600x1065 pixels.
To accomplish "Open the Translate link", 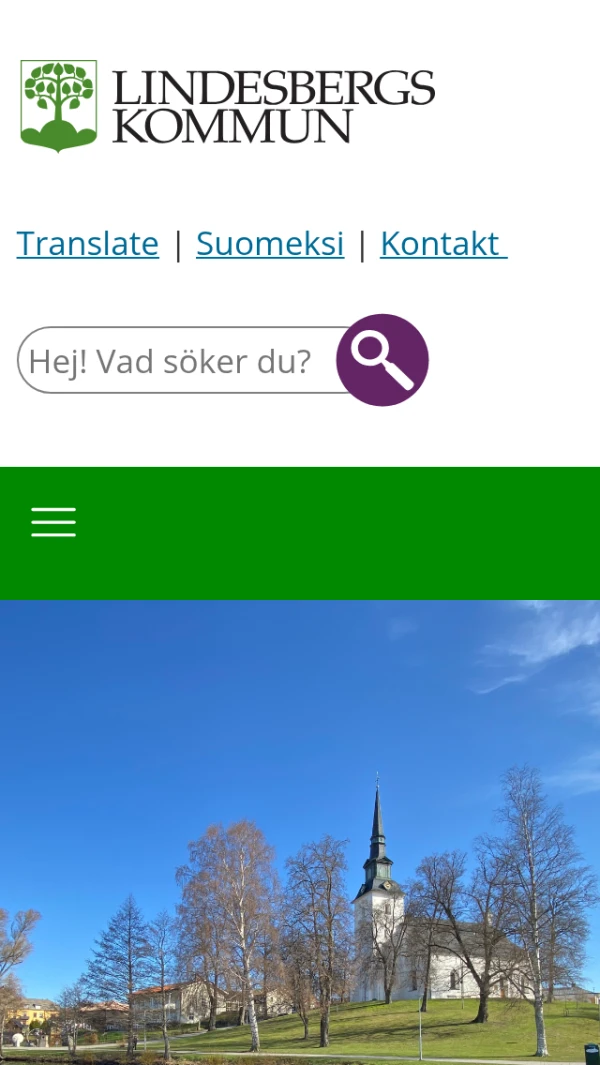I will (x=88, y=243).
